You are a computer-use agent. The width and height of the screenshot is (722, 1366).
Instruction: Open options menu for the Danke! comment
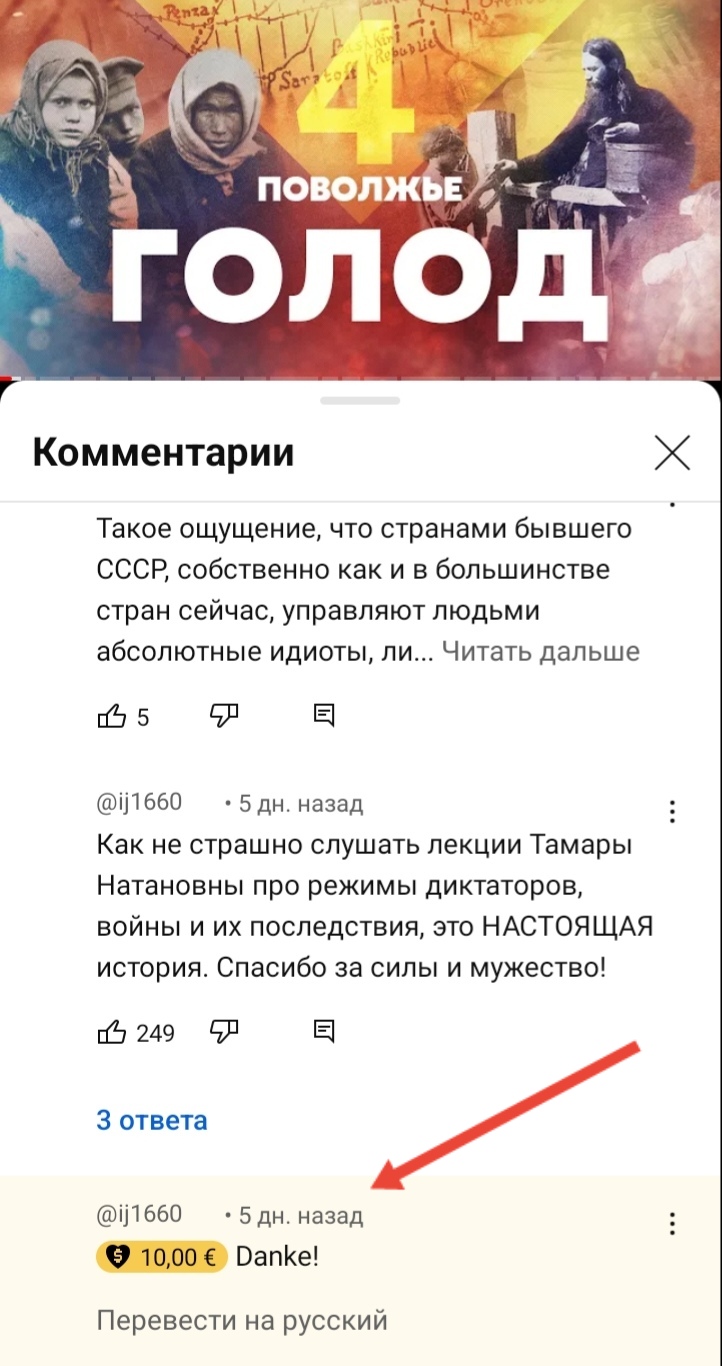(673, 1223)
